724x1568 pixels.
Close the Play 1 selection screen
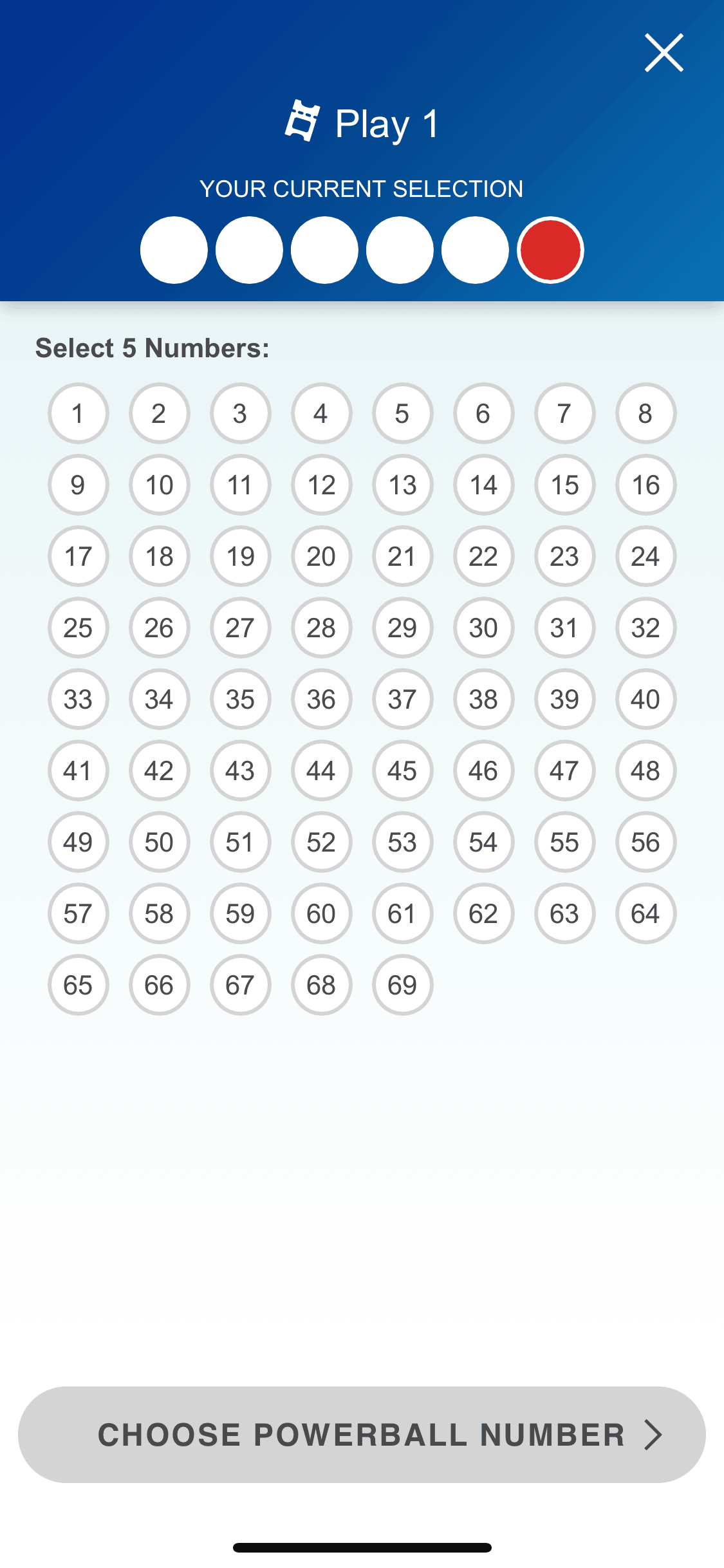[x=663, y=53]
